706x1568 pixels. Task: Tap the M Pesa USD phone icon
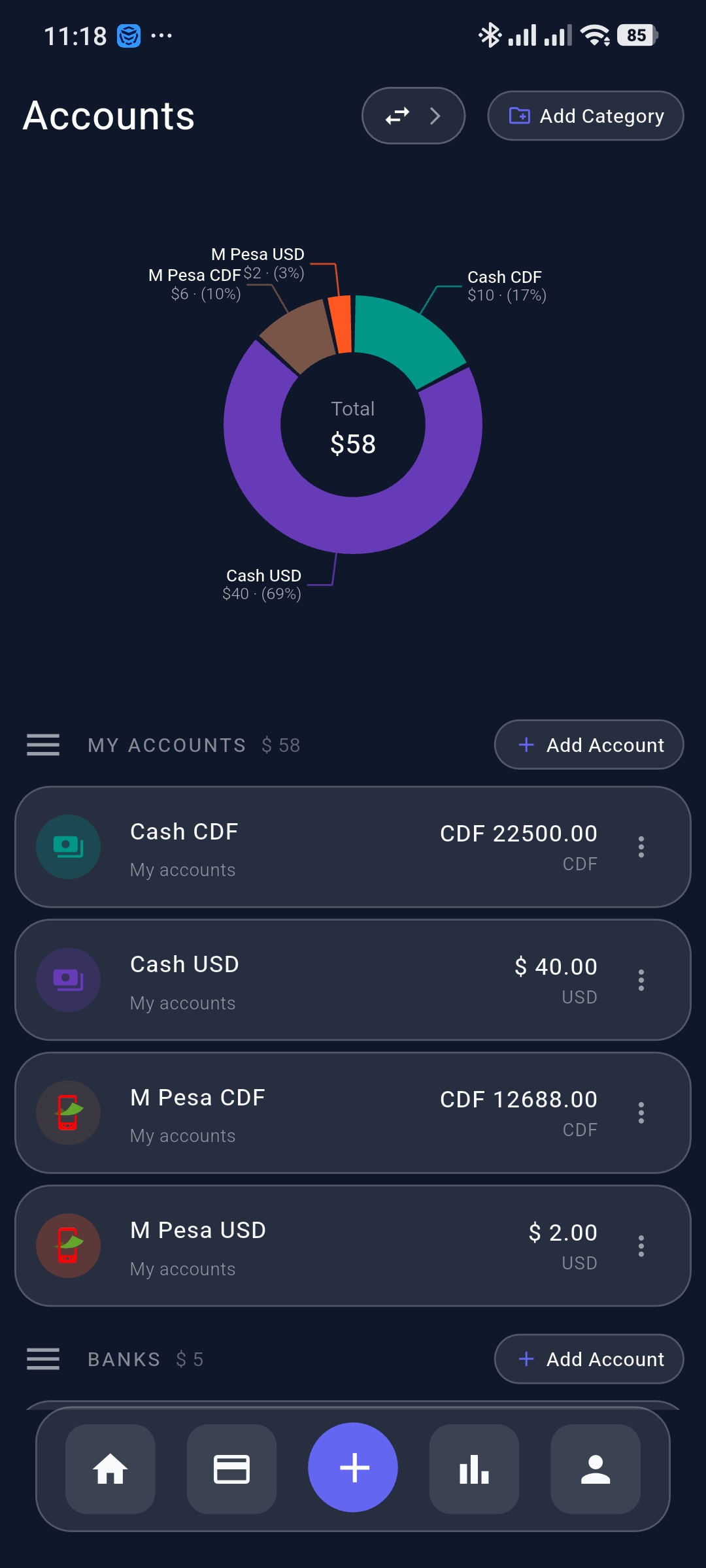[68, 1246]
